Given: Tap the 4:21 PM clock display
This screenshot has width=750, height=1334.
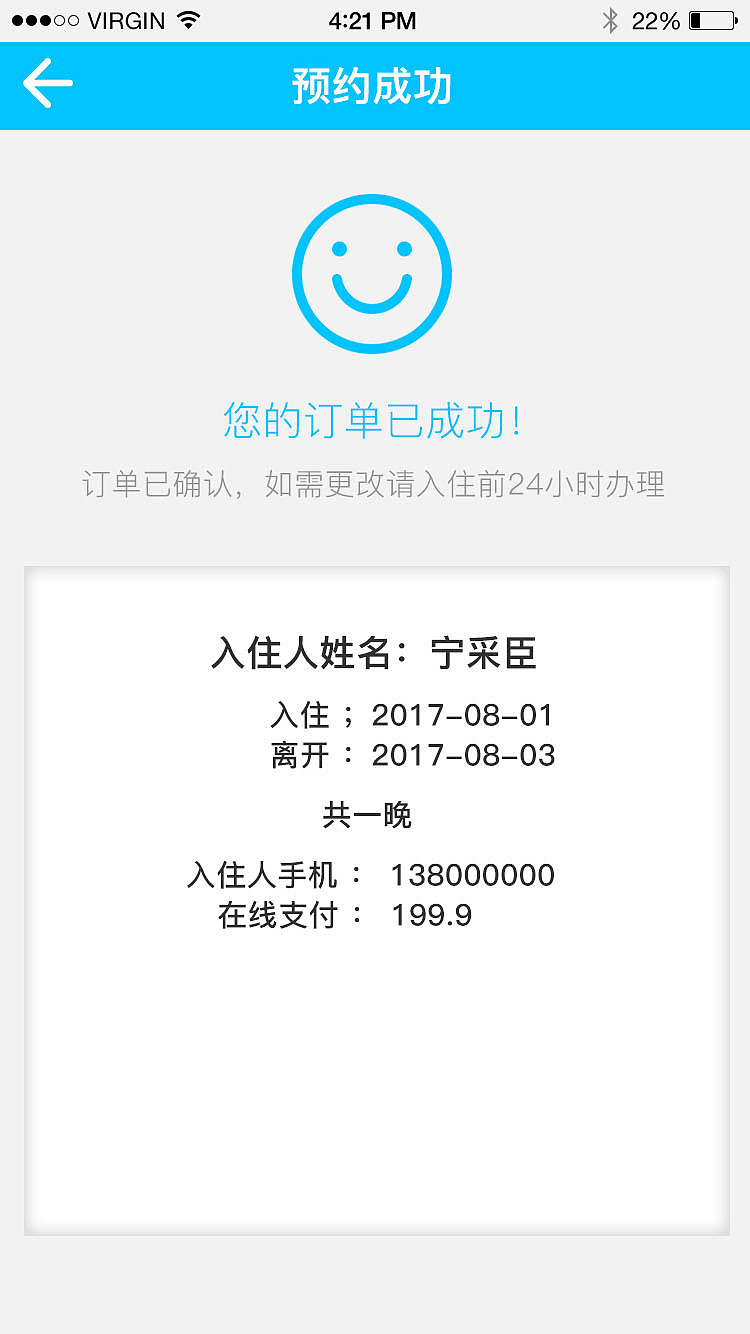Looking at the screenshot, I should (x=375, y=19).
